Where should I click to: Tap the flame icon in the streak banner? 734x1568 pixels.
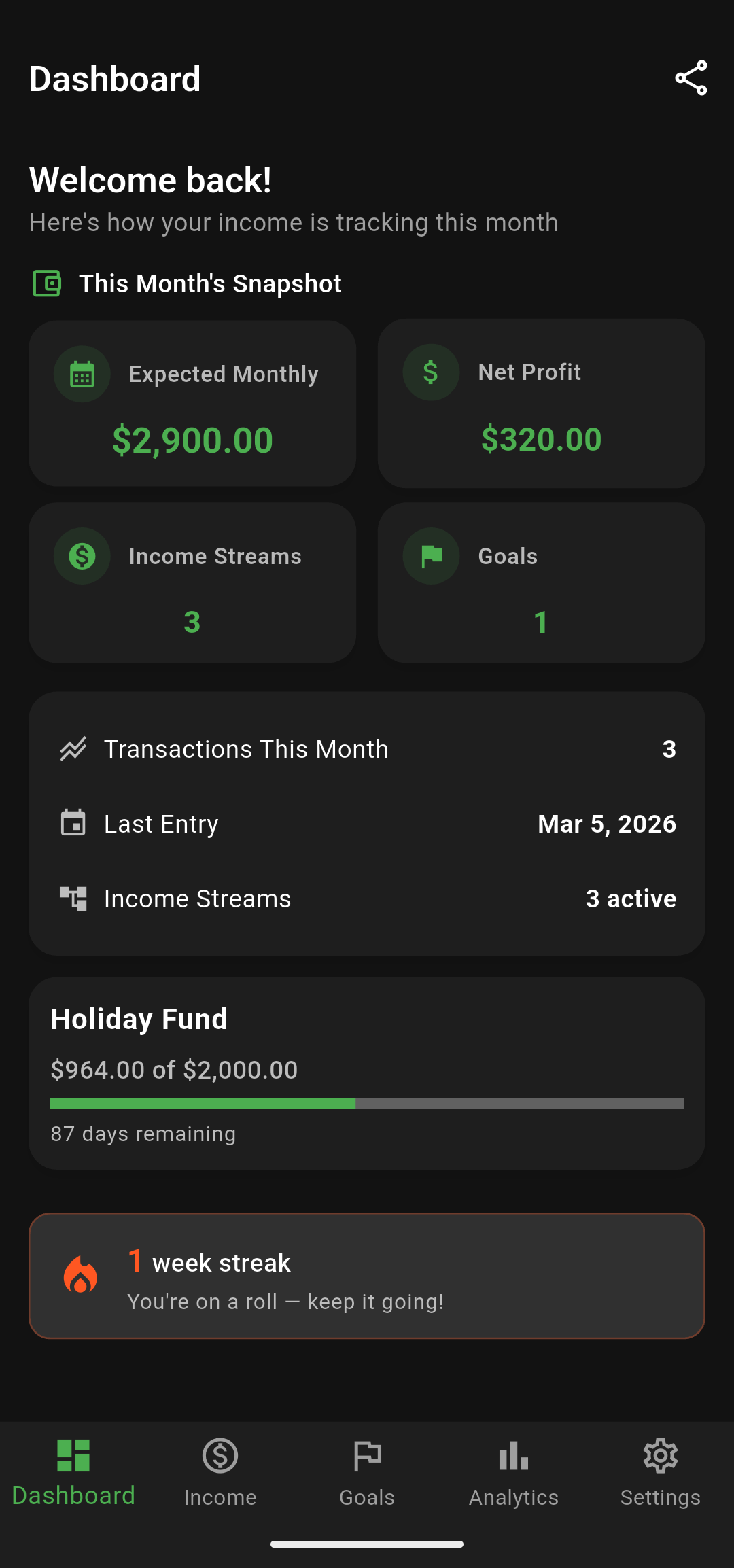click(x=81, y=1276)
